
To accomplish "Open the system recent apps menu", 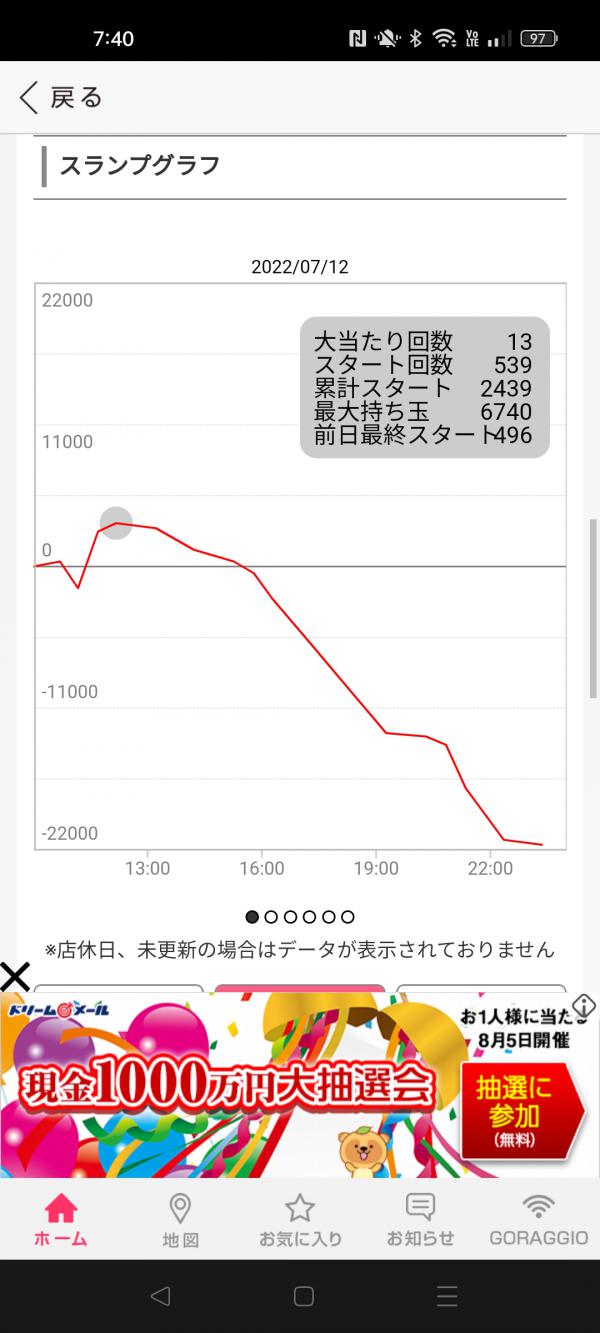I will 447,1297.
